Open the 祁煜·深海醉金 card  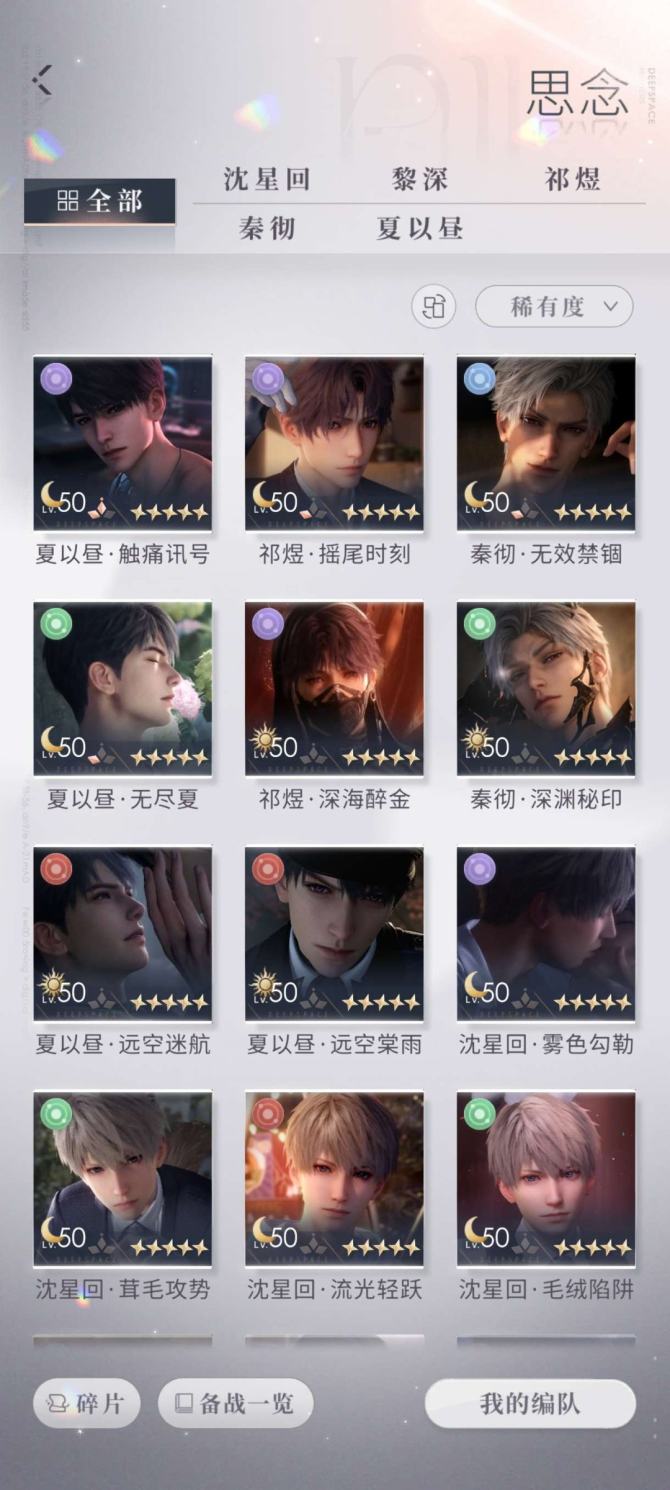click(334, 688)
